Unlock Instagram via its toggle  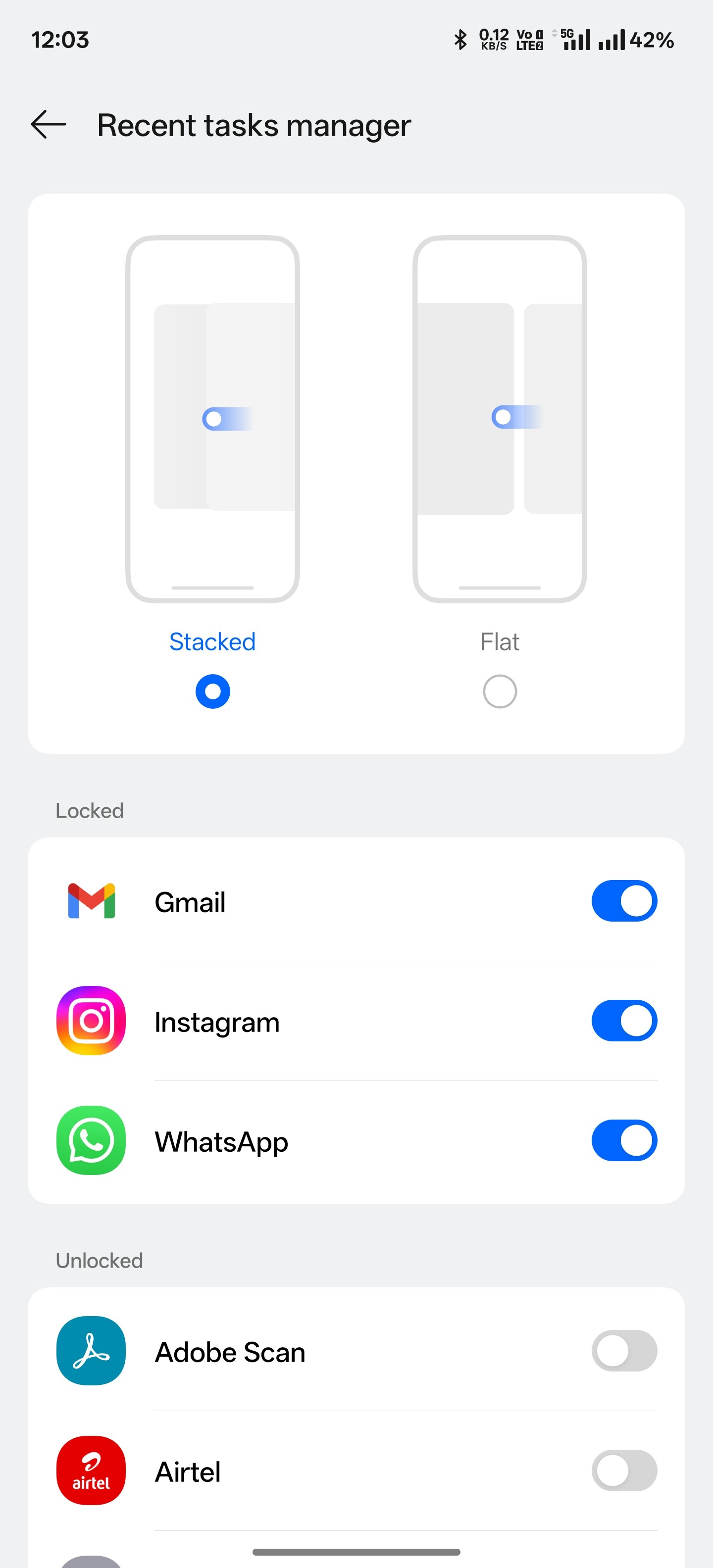(x=624, y=1021)
